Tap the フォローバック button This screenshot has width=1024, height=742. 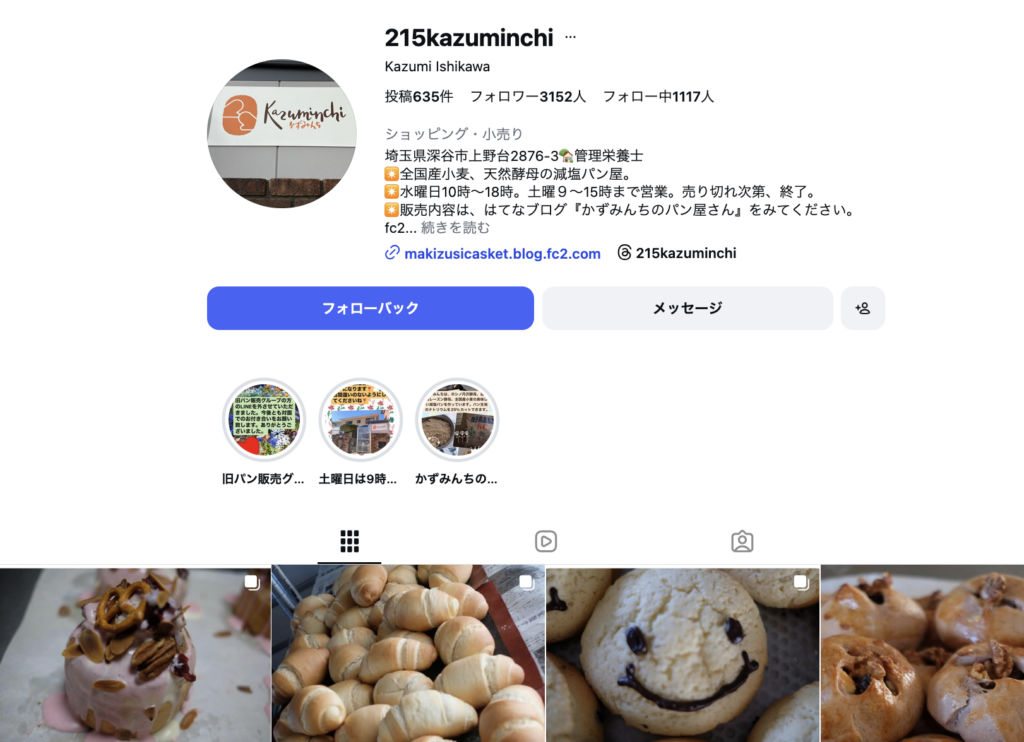pos(370,308)
